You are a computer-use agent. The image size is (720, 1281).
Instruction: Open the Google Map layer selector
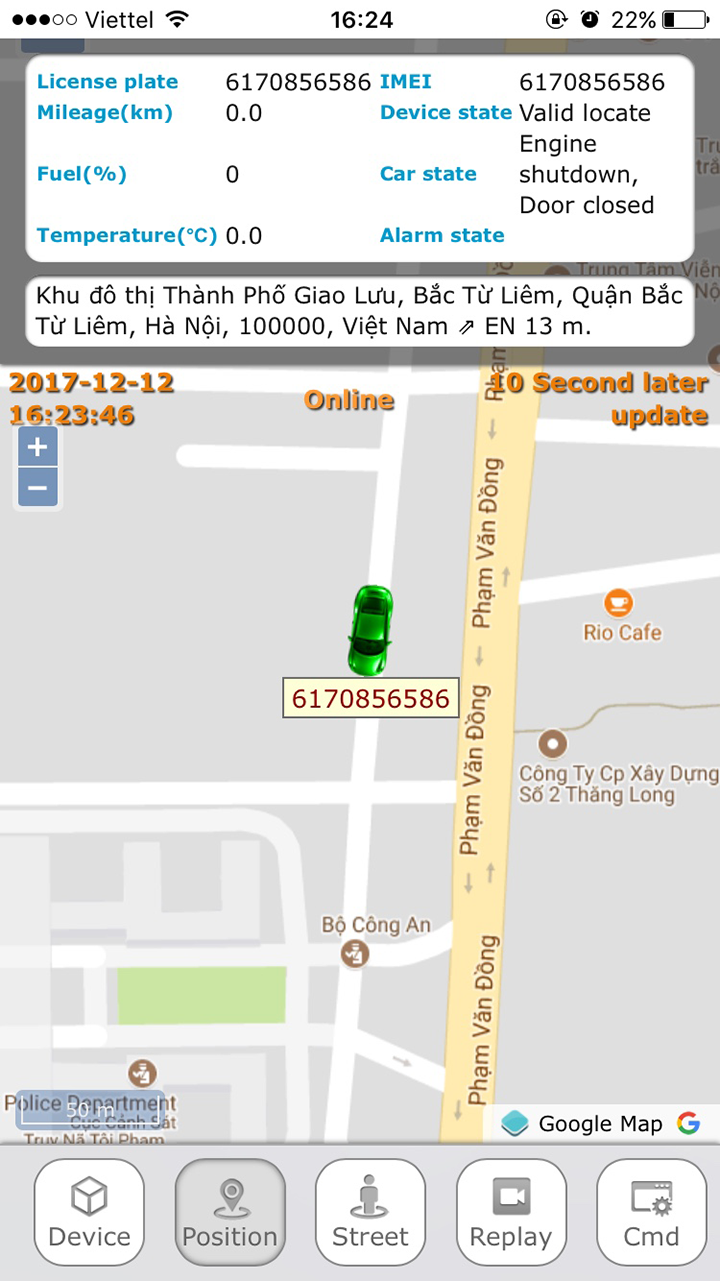pos(585,1124)
